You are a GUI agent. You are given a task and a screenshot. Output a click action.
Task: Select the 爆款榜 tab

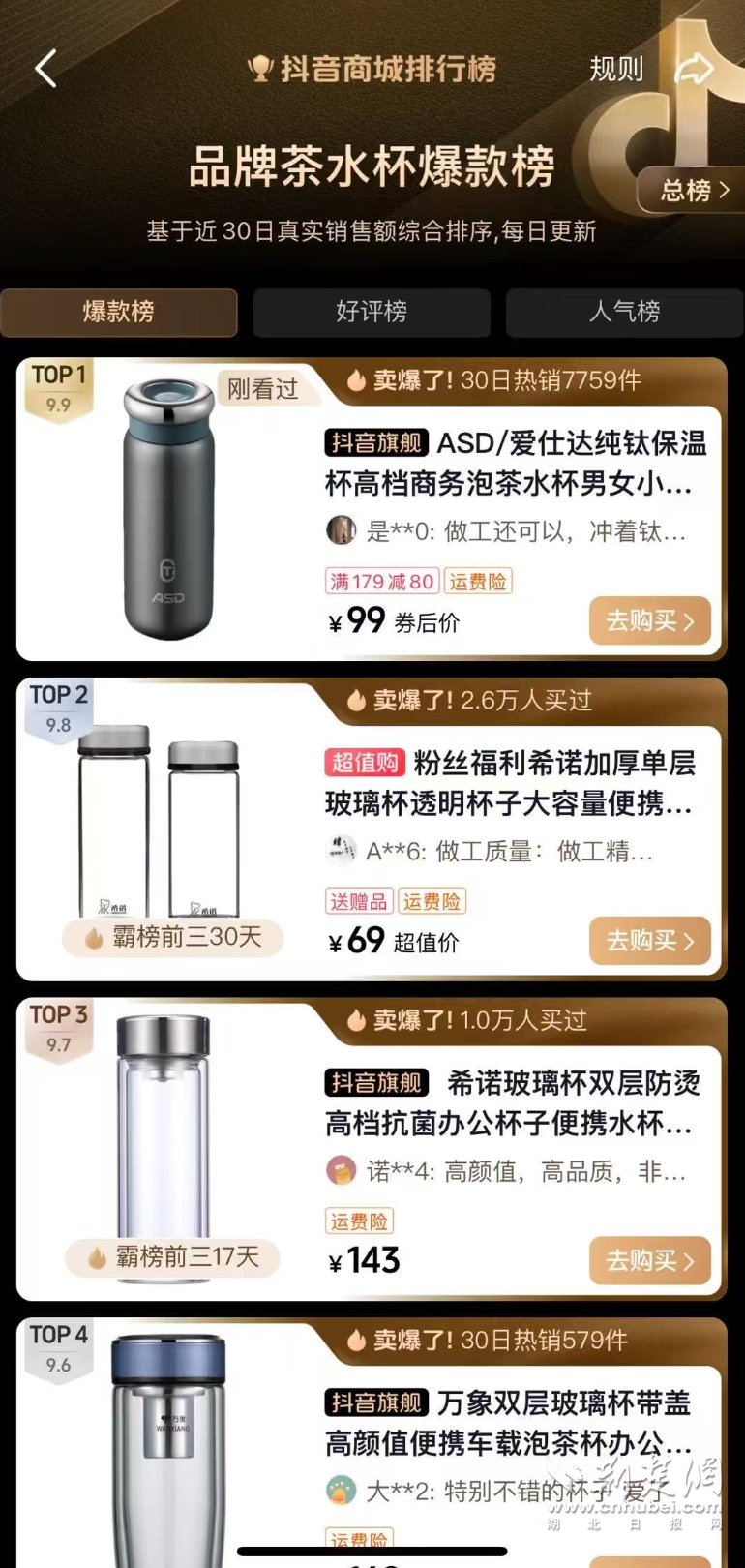(118, 313)
